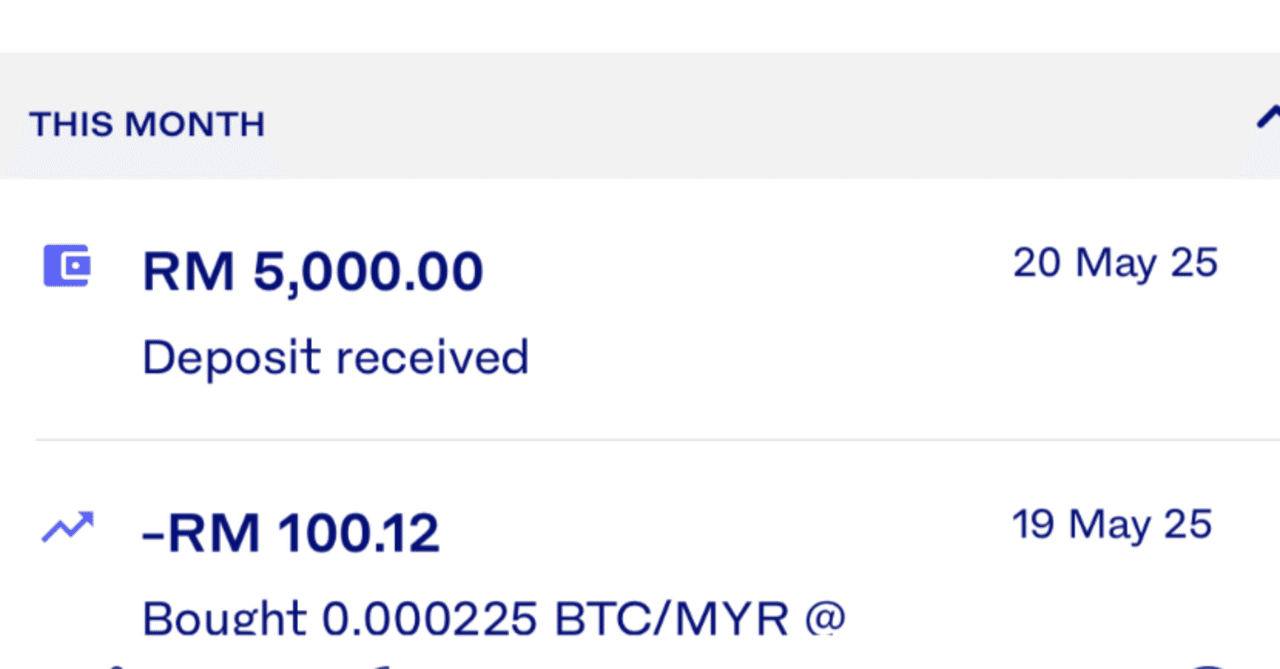Open the RM 5,000.00 deposit received transaction
The width and height of the screenshot is (1280, 669).
point(640,310)
